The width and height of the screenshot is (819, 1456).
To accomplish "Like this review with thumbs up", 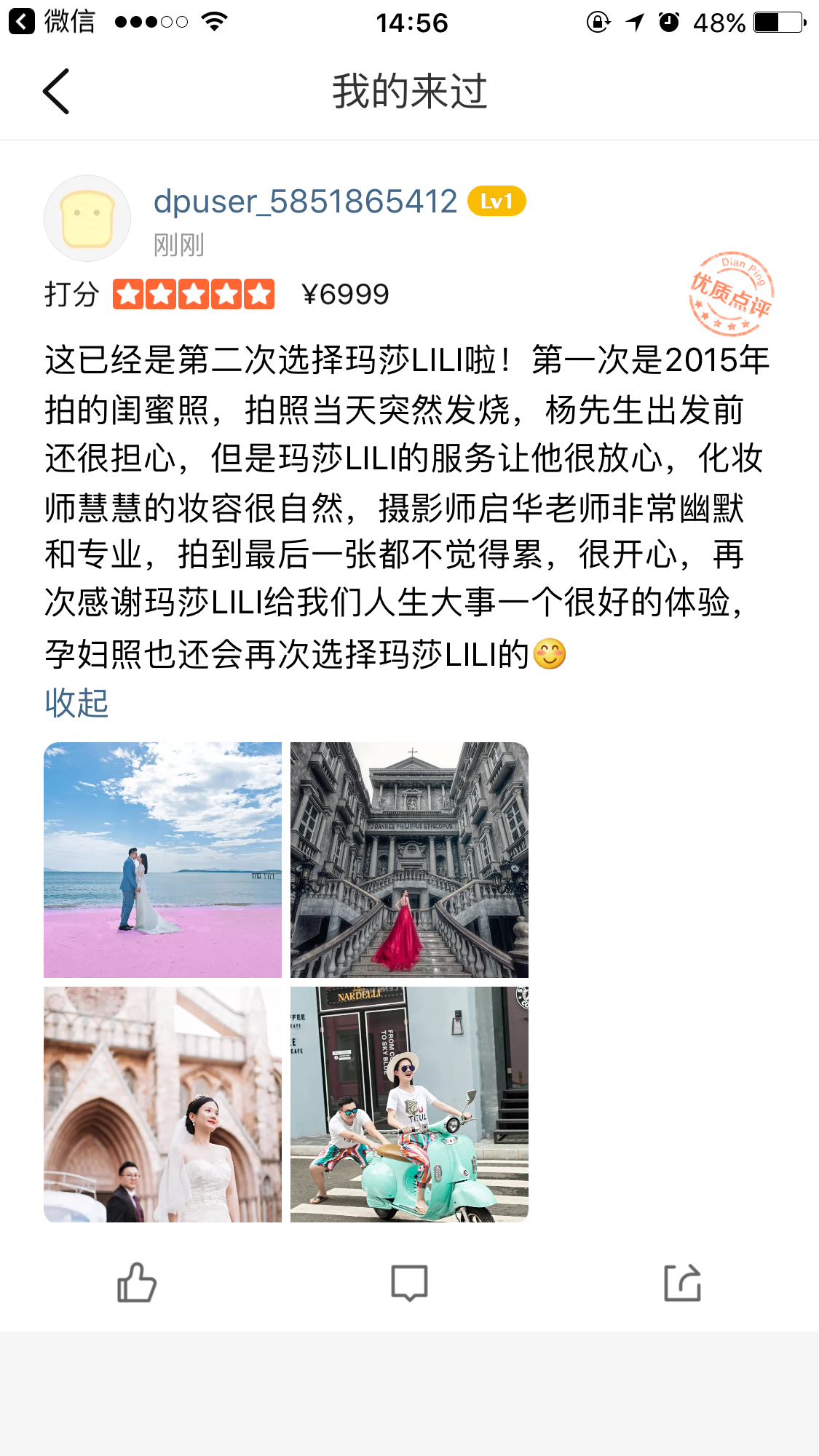I will (x=137, y=1282).
